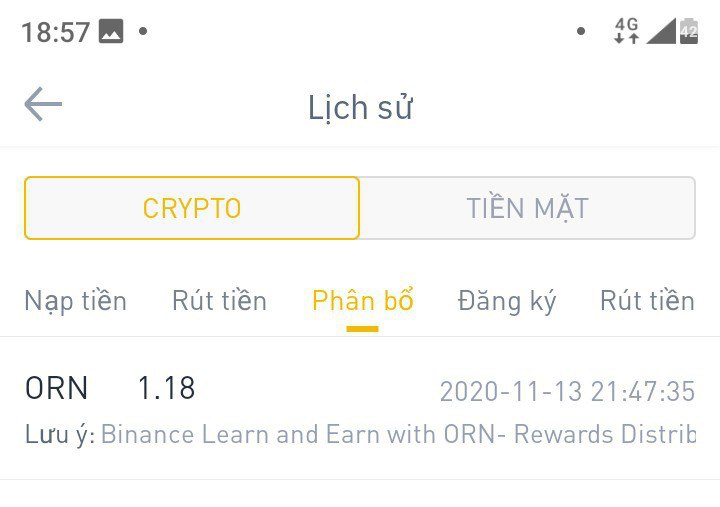Go back using the arrow icon
Screen dimensions: 720x507
click(43, 105)
